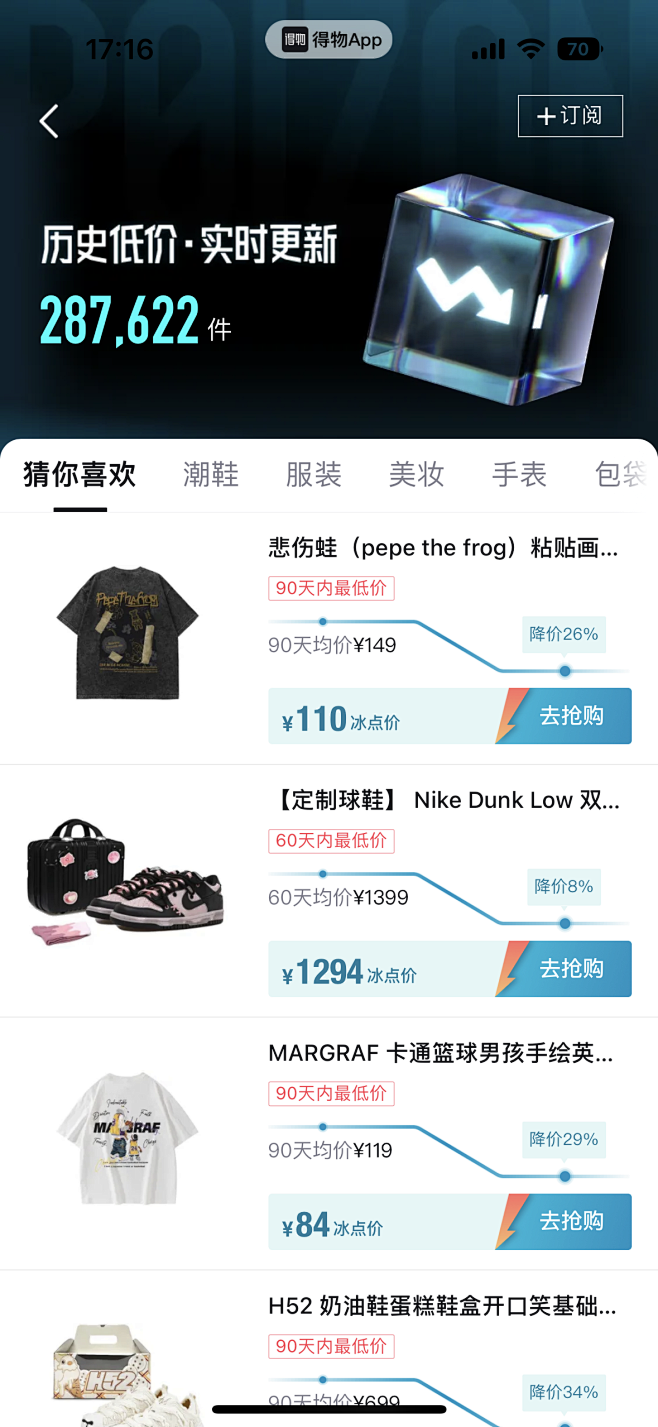The height and width of the screenshot is (1427, 658).
Task: Go back using the arrow icon
Action: click(49, 121)
